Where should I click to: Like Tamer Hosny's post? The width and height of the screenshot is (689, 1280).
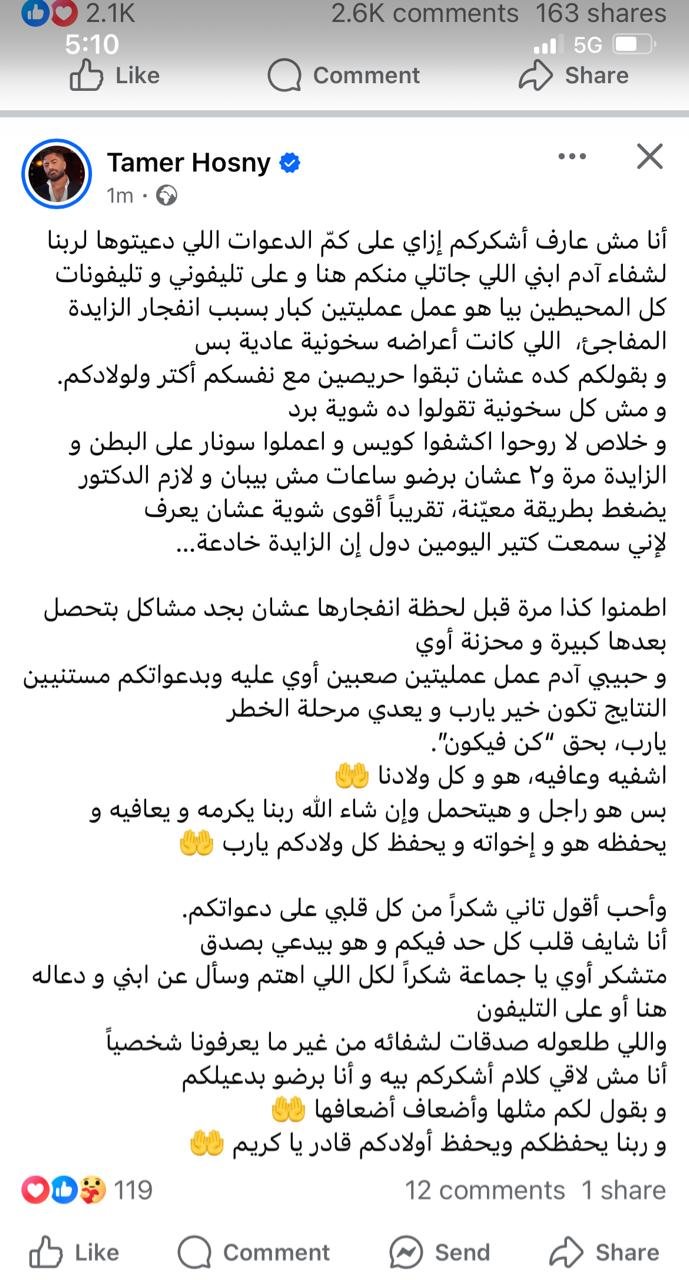coord(73,1252)
